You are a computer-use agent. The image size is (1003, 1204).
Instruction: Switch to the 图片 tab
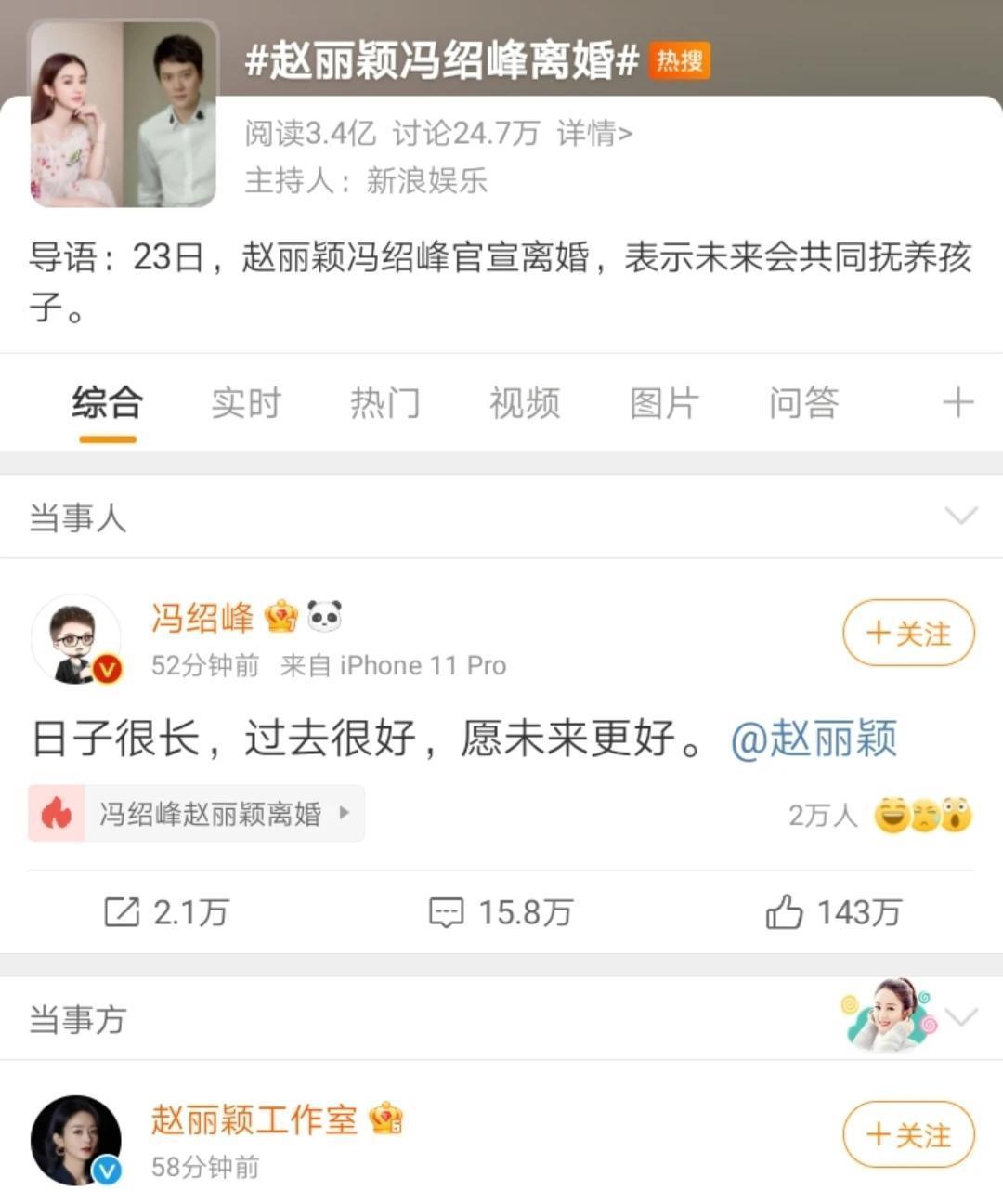tap(664, 403)
